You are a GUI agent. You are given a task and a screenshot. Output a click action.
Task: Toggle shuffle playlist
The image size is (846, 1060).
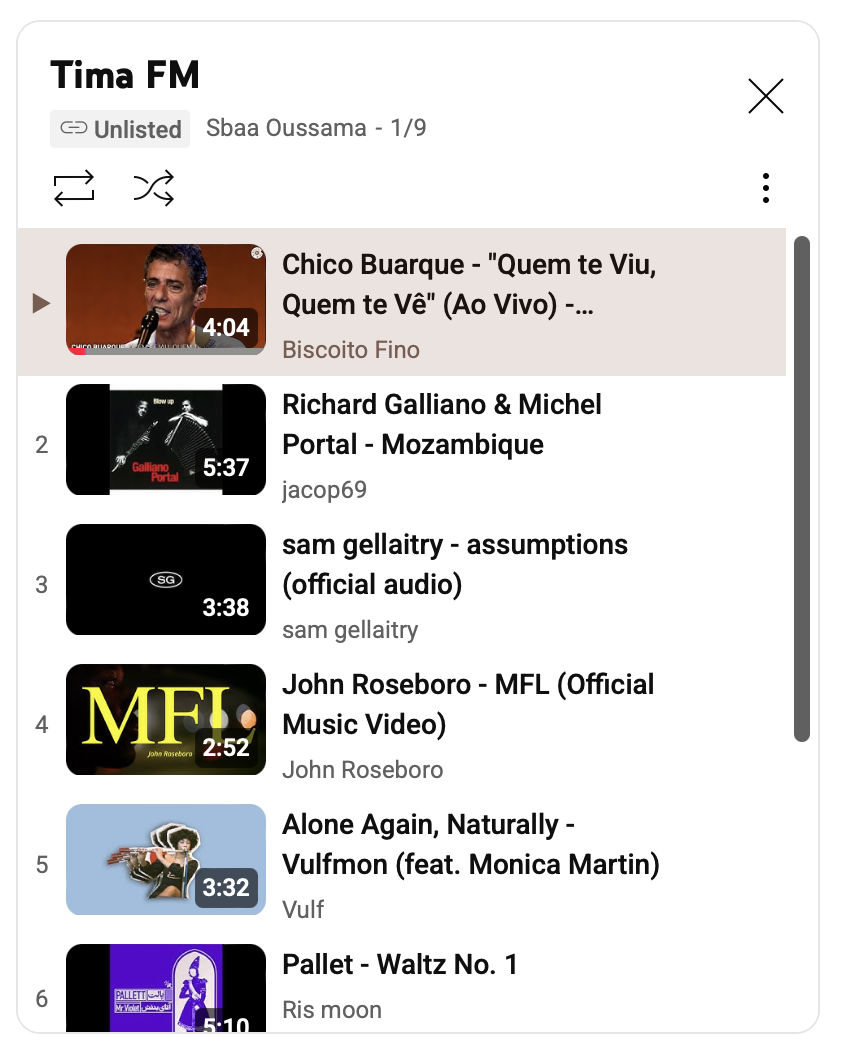click(x=154, y=188)
